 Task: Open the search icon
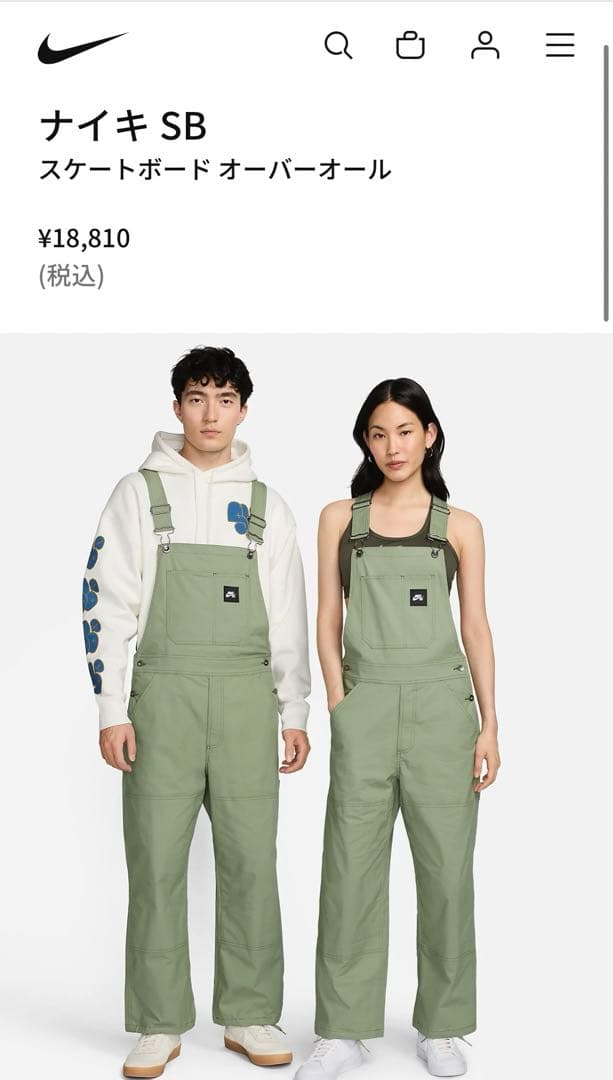point(338,46)
